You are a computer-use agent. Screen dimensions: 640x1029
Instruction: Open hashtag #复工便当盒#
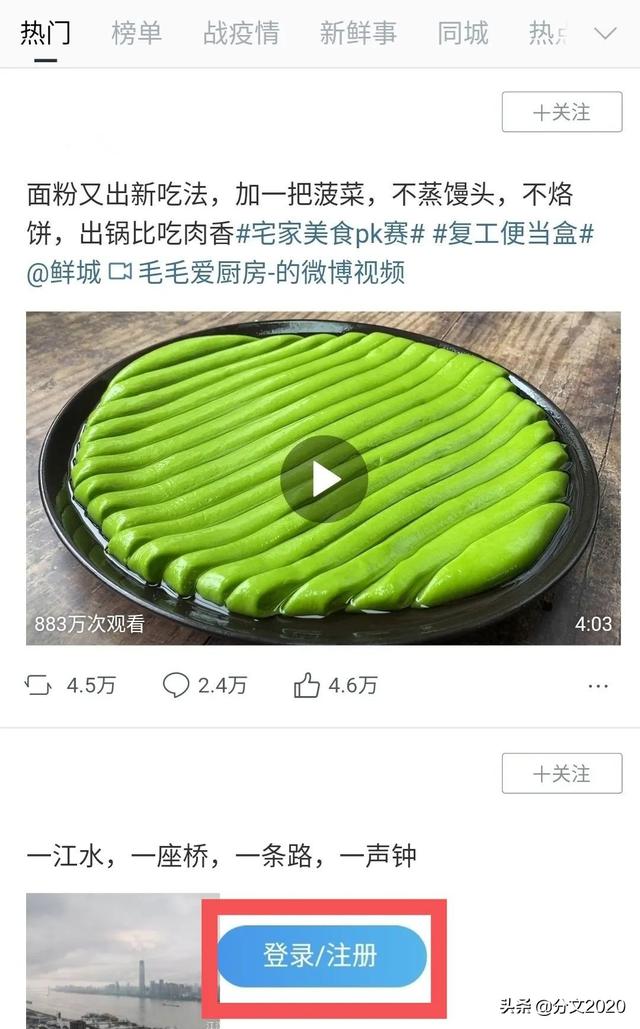(x=513, y=233)
